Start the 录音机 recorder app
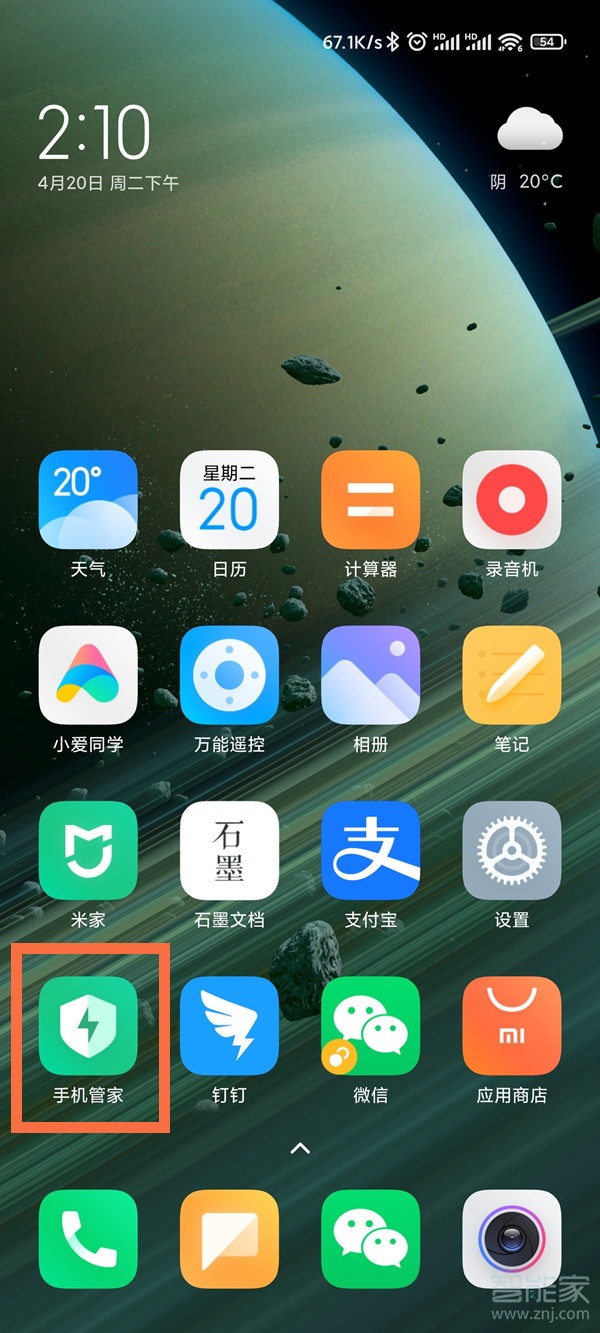The image size is (600, 1333). [511, 500]
